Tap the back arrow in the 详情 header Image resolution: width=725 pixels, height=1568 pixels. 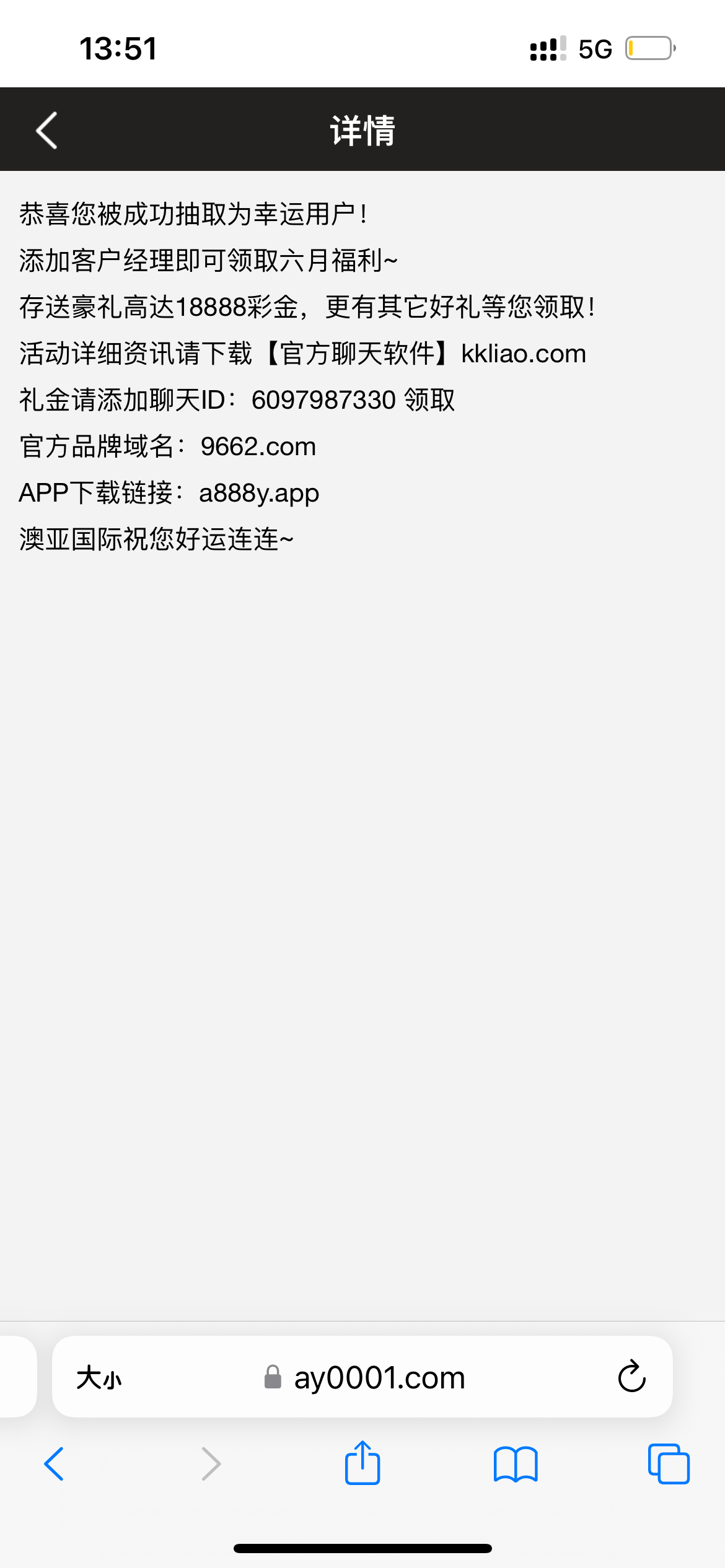(x=47, y=130)
